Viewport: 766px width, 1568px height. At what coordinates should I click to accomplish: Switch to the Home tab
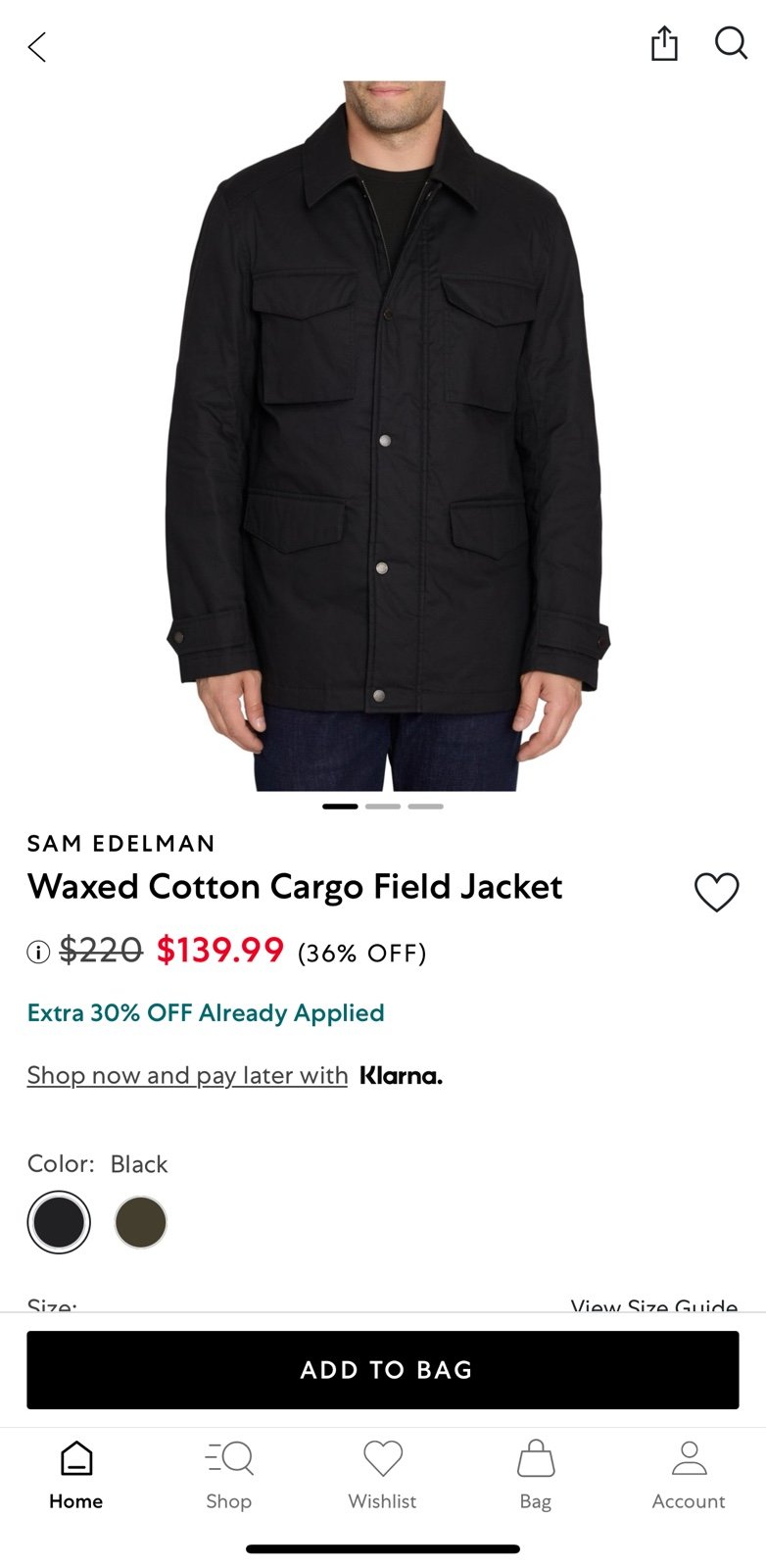click(76, 1475)
